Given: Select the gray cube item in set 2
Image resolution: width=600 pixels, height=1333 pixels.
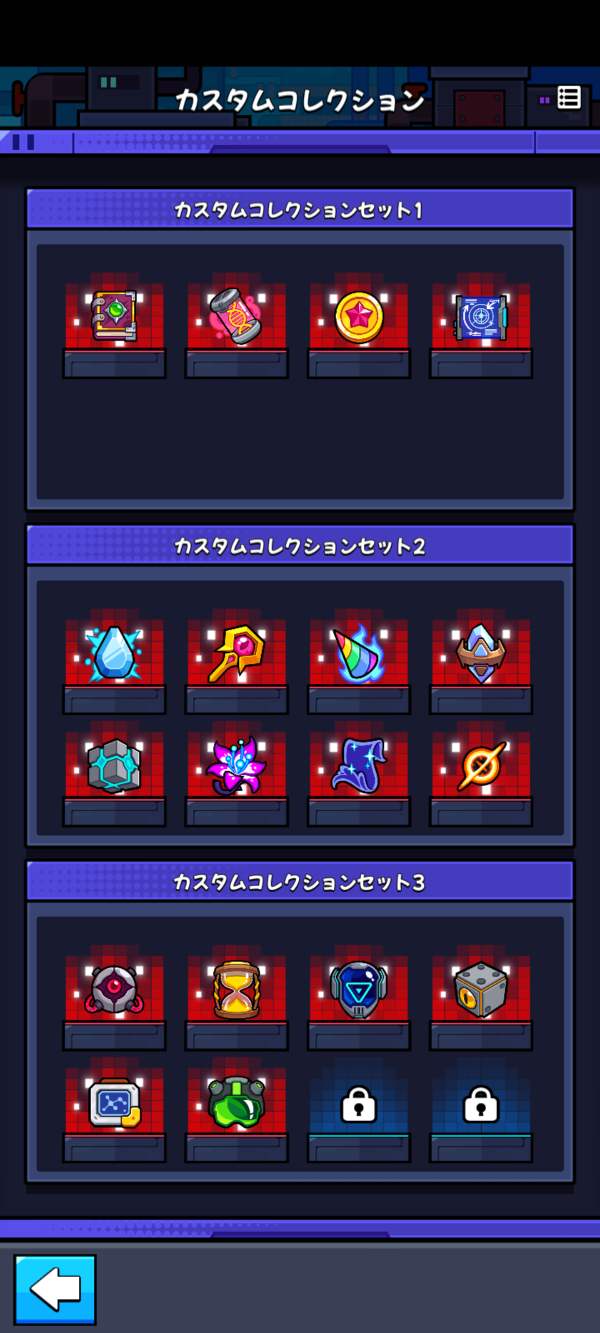Looking at the screenshot, I should 114,765.
